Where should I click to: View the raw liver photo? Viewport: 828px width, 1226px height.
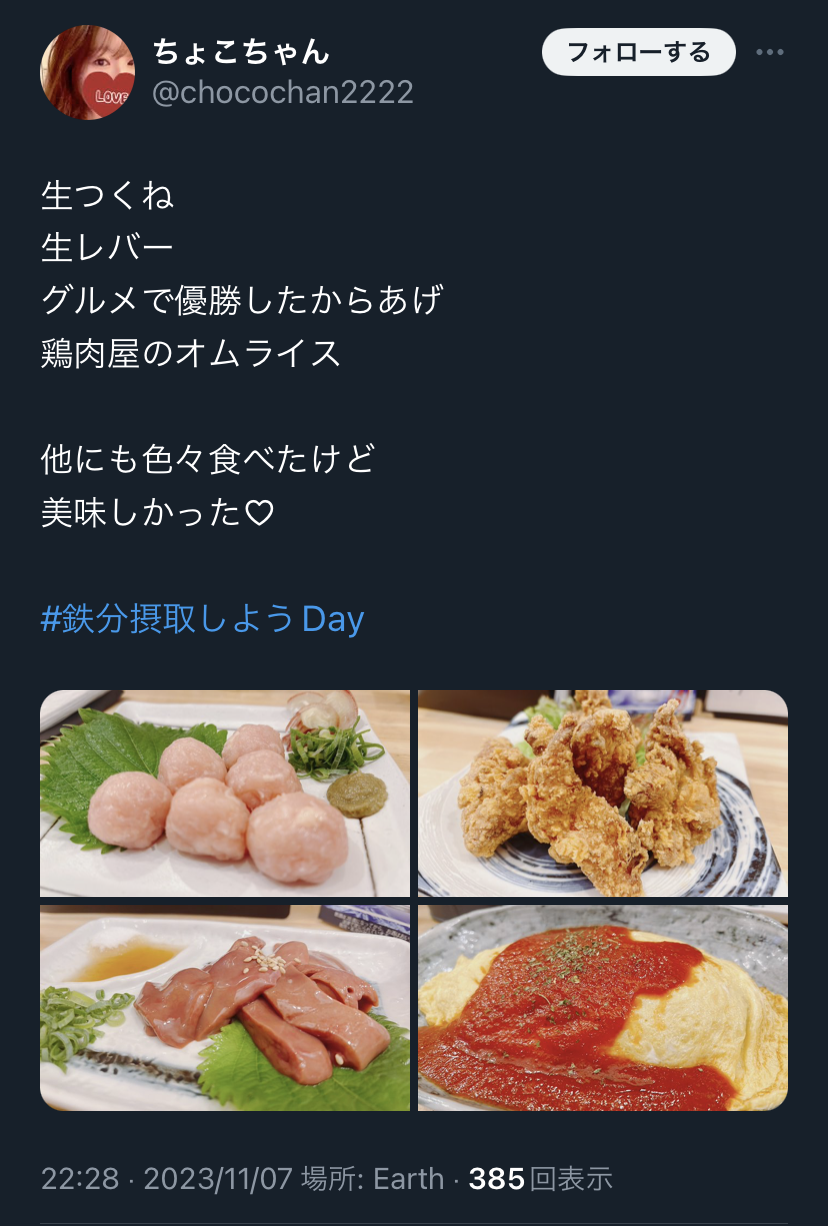click(x=225, y=1008)
